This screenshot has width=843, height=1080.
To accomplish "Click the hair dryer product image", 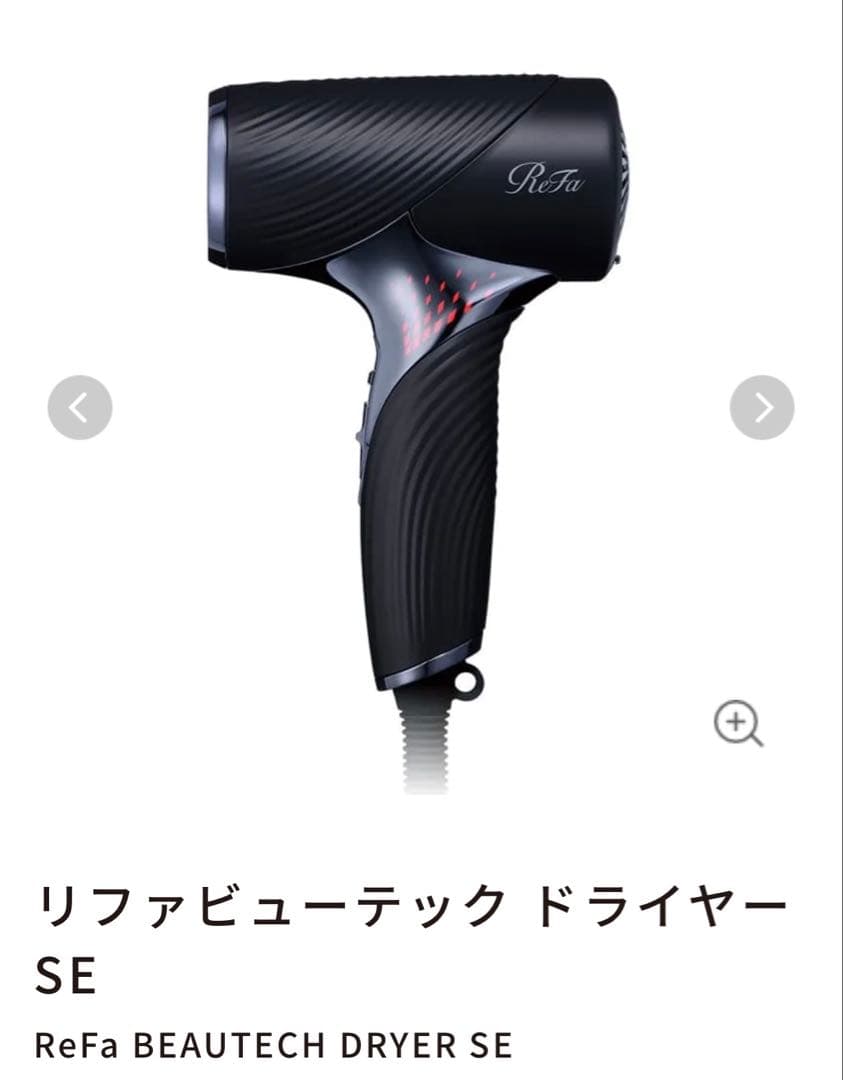I will point(420,400).
